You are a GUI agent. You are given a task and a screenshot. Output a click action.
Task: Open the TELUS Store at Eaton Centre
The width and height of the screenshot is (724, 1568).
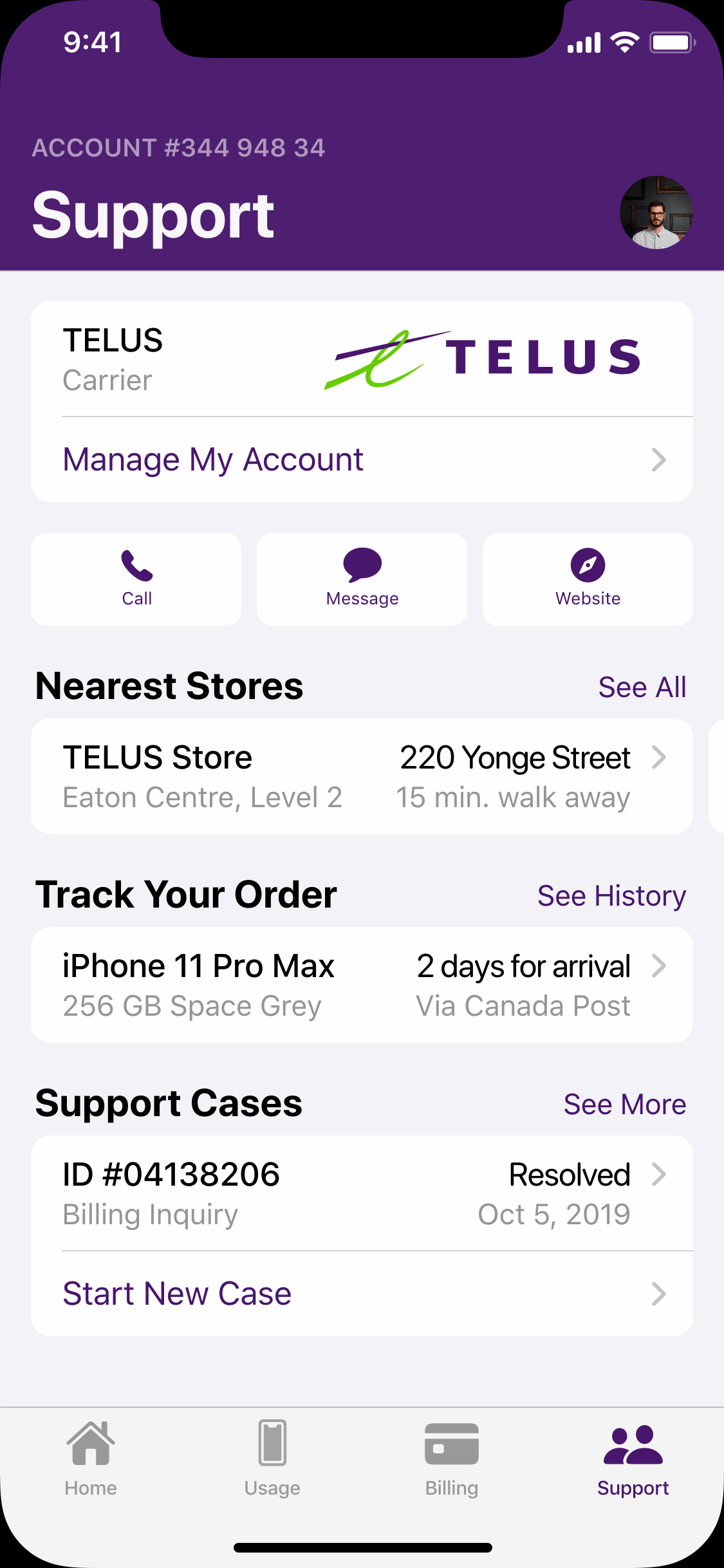click(362, 776)
